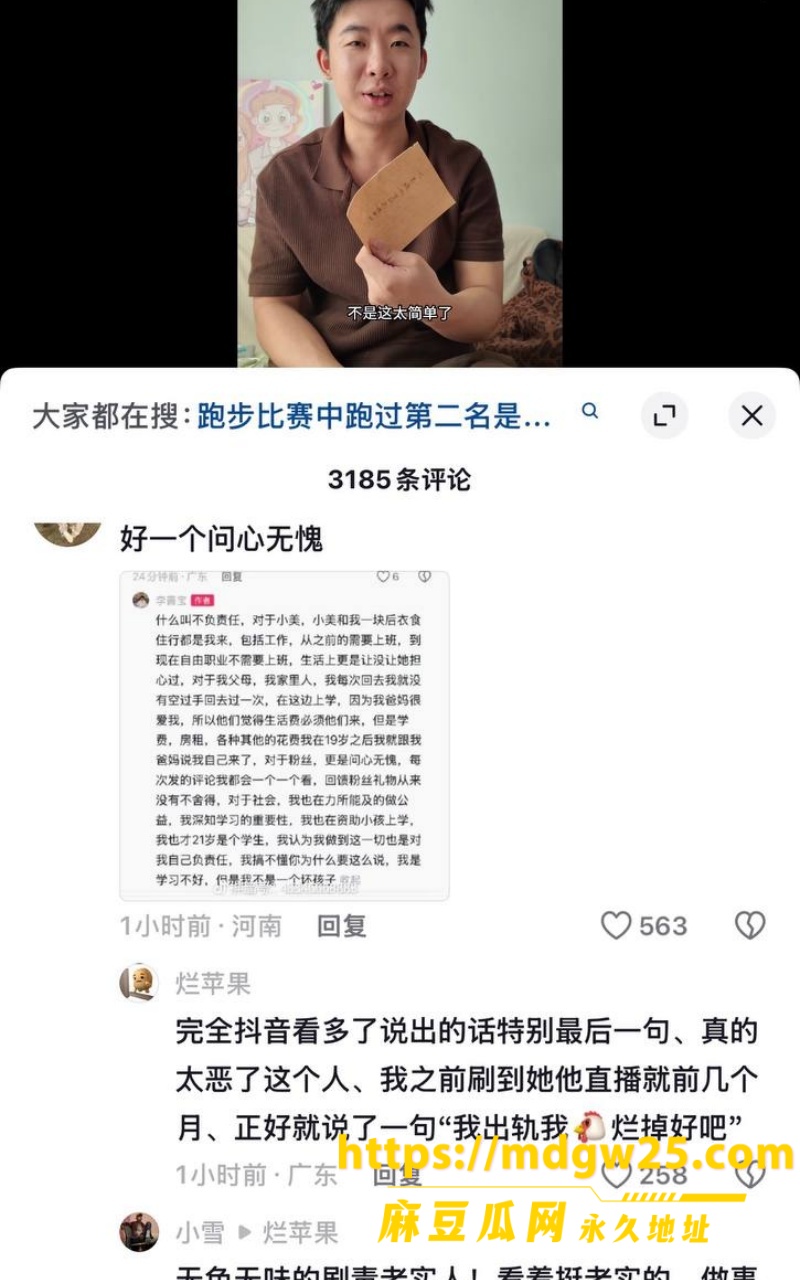
Task: Dislike the 好一个问心无愧 comment
Action: [x=750, y=926]
